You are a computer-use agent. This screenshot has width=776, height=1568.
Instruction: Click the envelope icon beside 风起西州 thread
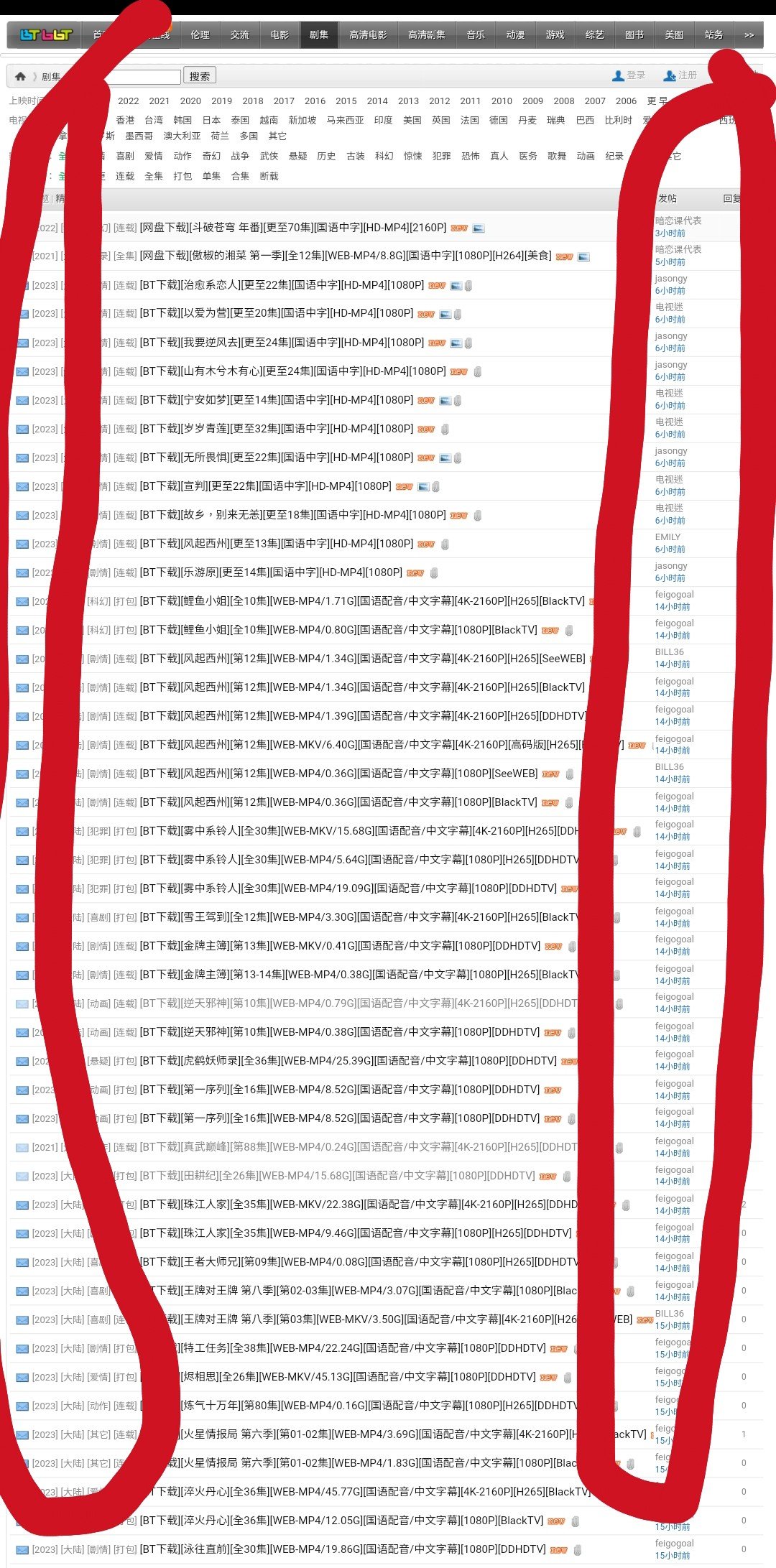click(22, 659)
